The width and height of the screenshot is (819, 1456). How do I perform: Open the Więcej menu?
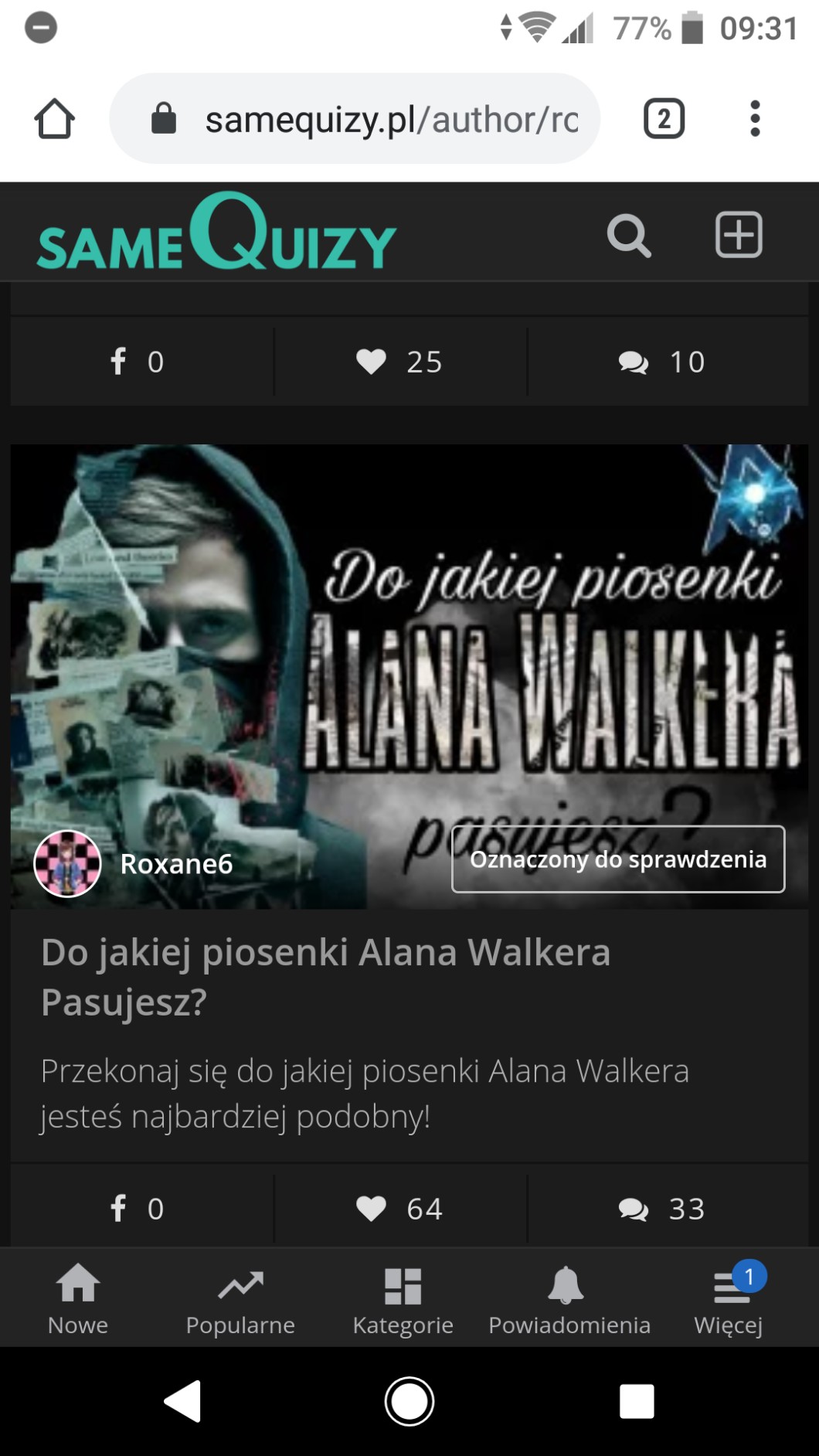tap(729, 1299)
